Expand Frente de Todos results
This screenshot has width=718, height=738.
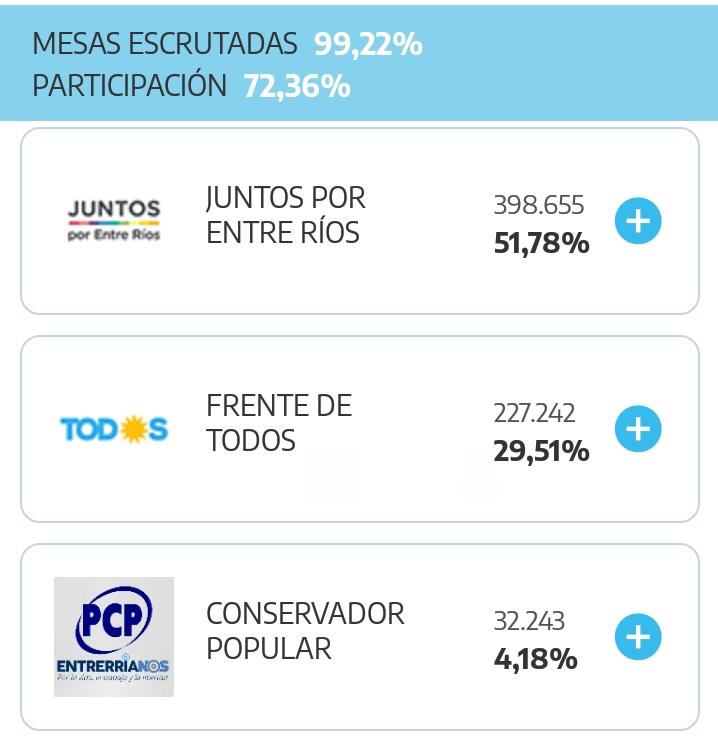(638, 429)
